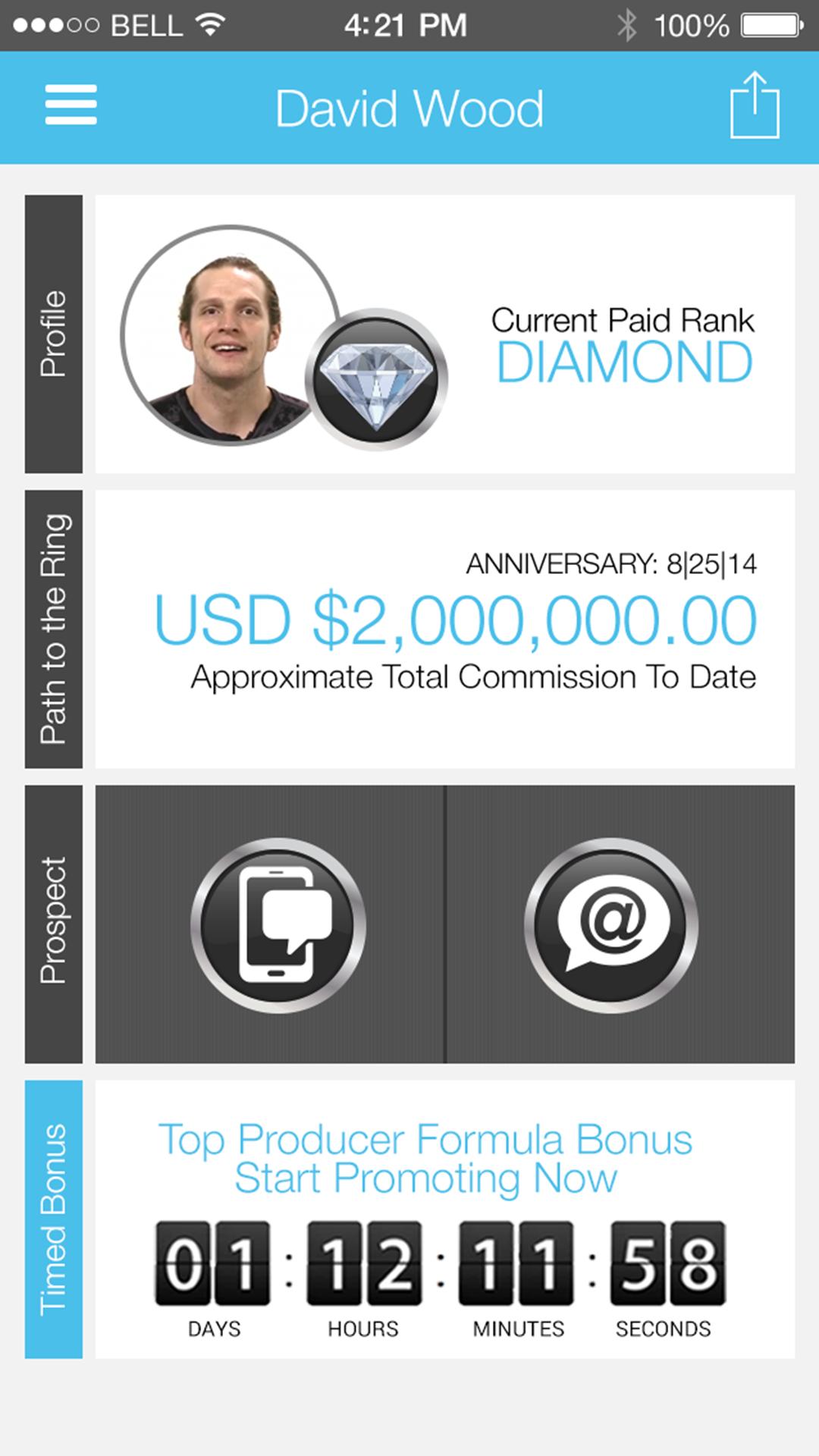Viewport: 819px width, 1456px height.
Task: Open the hamburger drawer menu
Action: [71, 105]
